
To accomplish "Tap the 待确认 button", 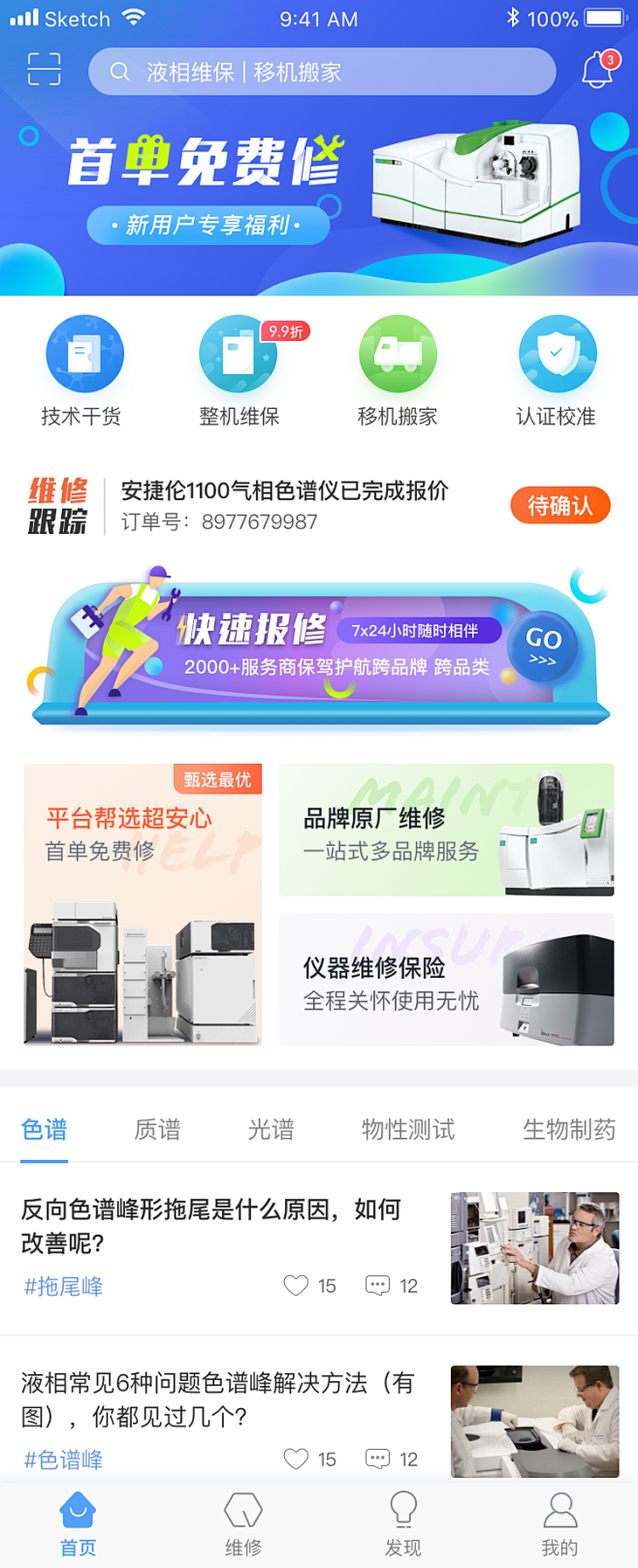I will 559,506.
